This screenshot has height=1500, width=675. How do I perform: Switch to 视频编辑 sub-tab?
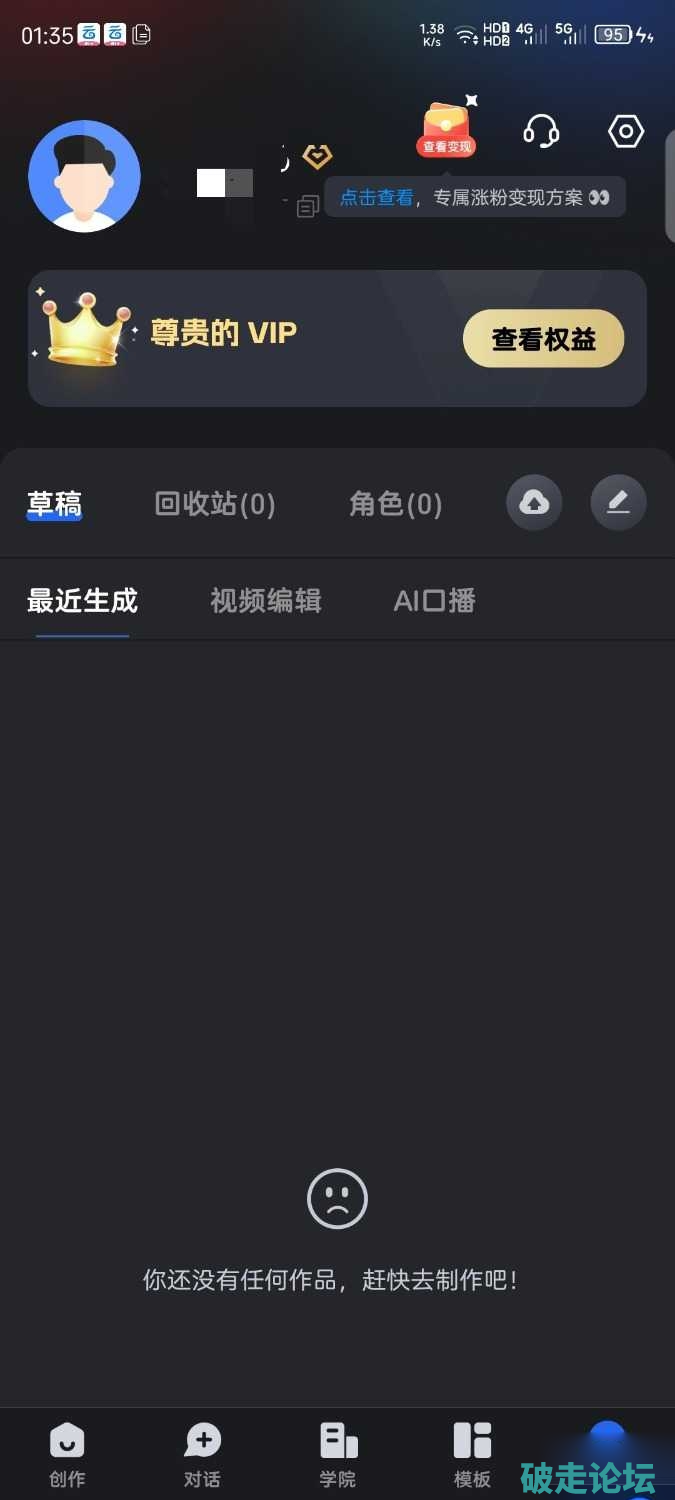coord(265,601)
